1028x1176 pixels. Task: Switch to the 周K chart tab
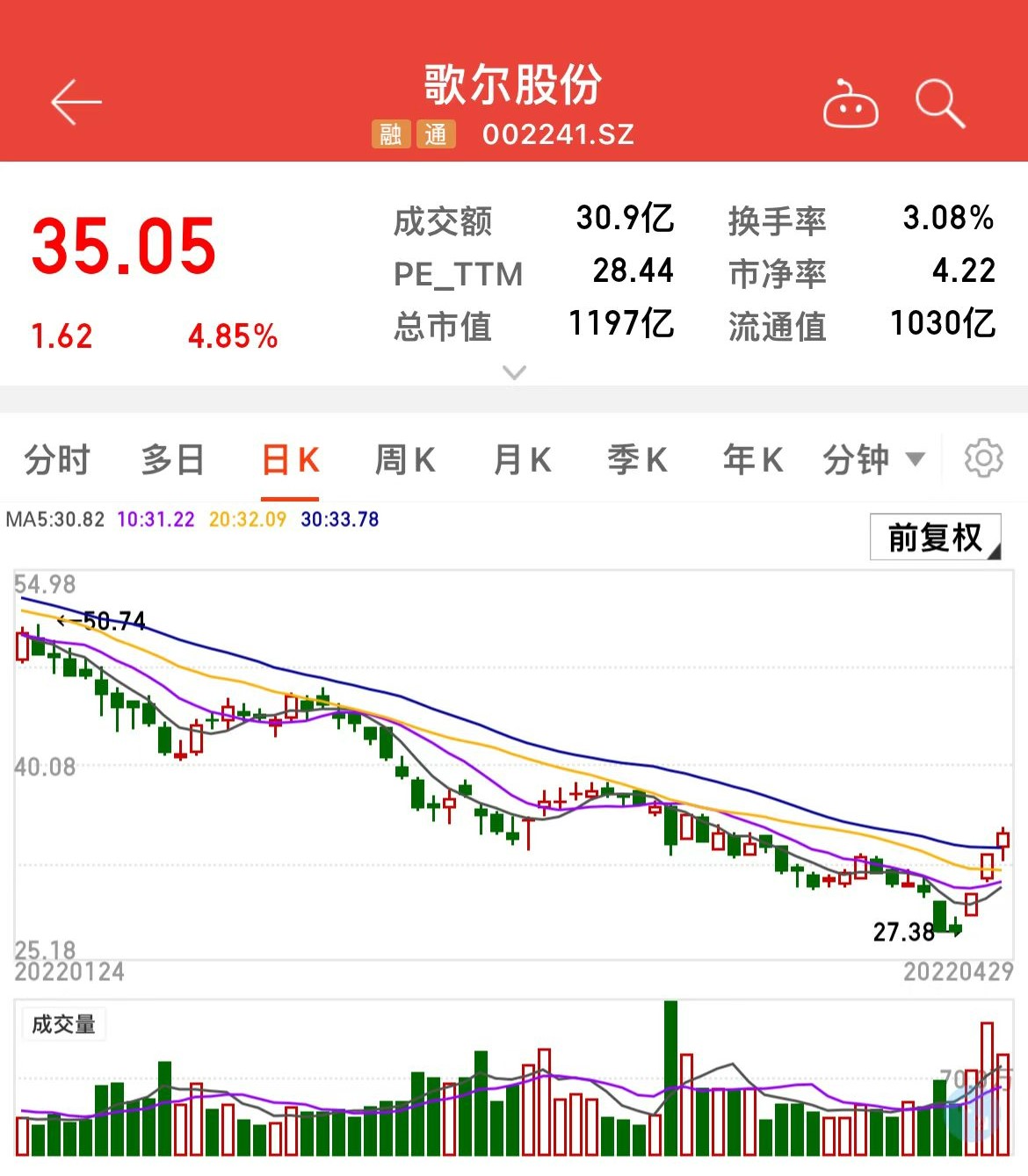(405, 459)
